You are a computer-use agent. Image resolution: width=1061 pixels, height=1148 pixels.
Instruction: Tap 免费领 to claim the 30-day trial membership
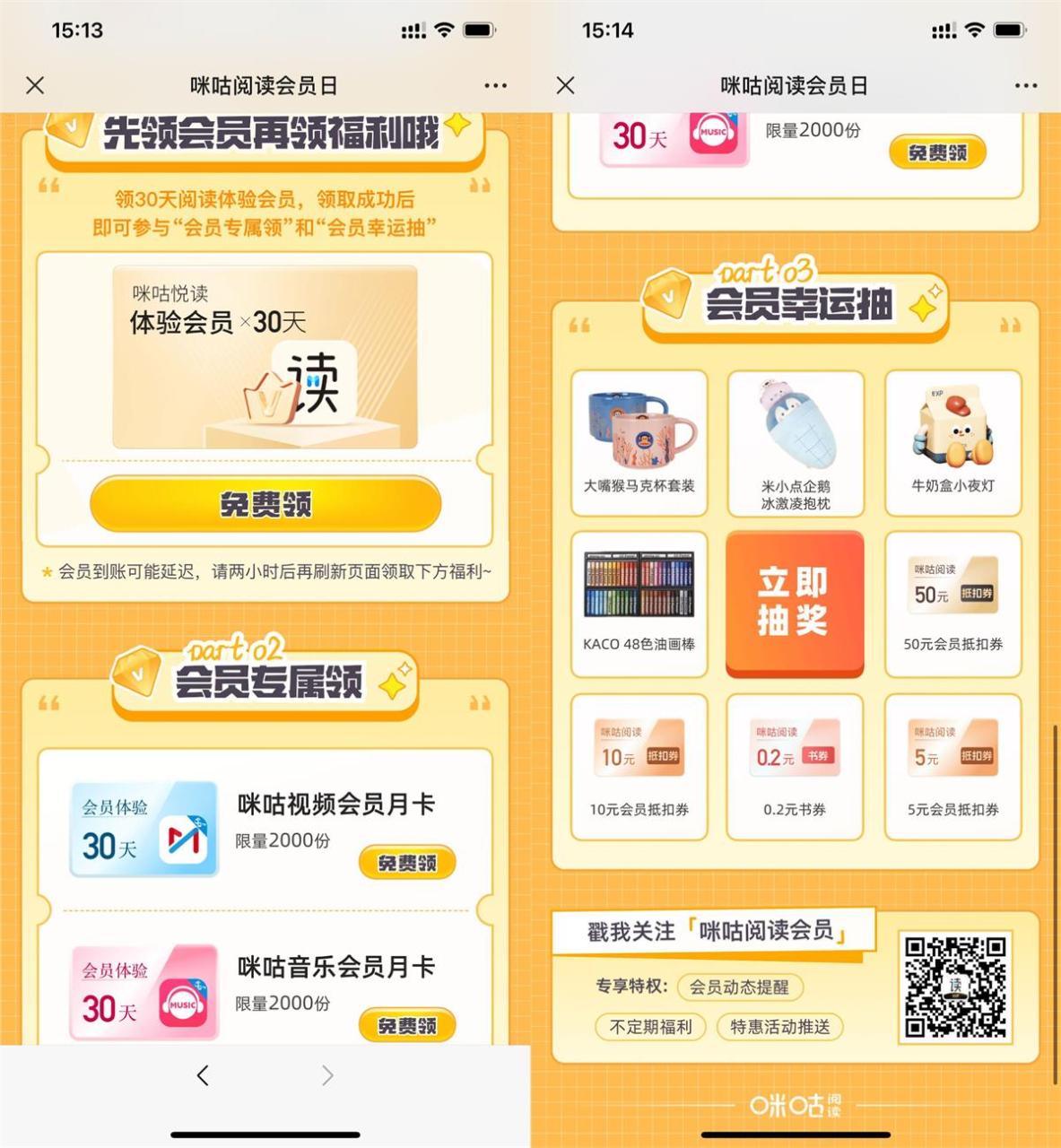[x=265, y=504]
